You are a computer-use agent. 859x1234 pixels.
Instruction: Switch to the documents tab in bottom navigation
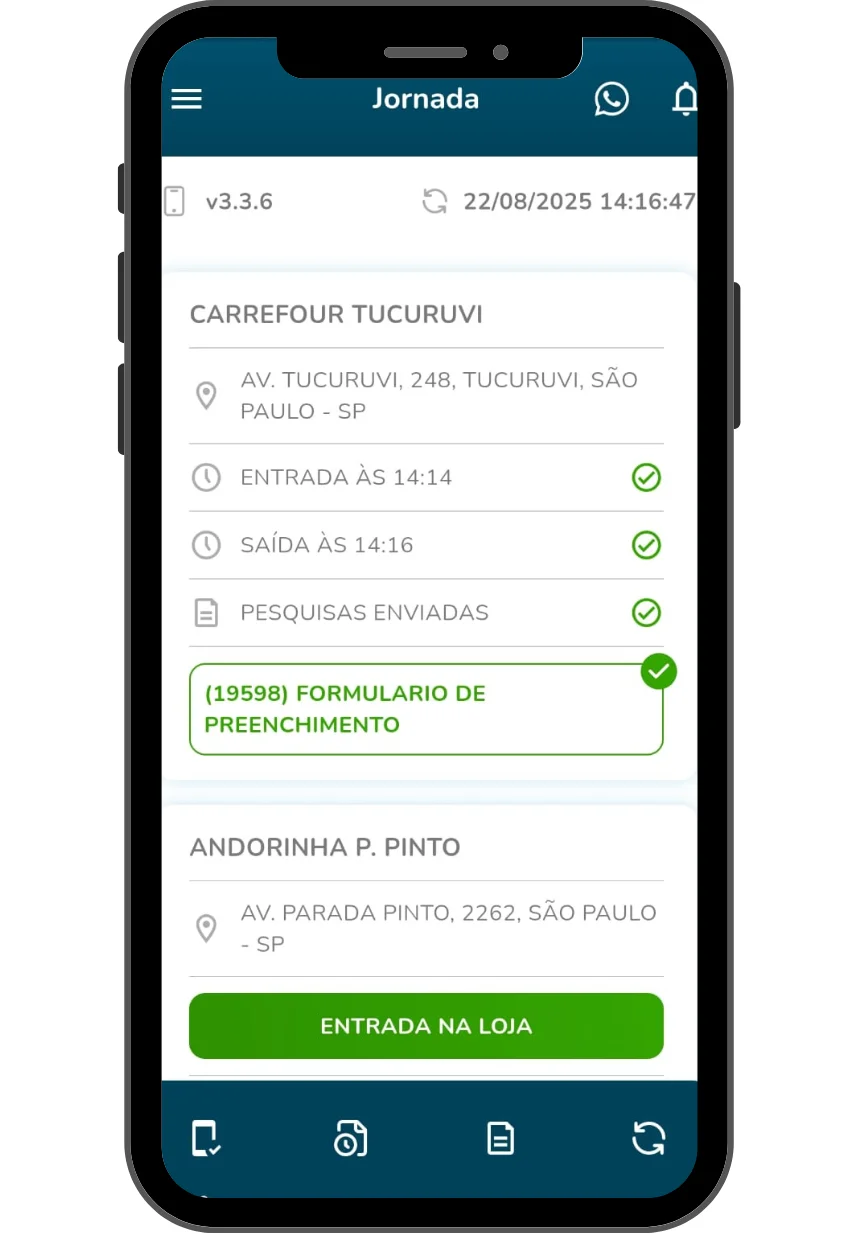(499, 1138)
